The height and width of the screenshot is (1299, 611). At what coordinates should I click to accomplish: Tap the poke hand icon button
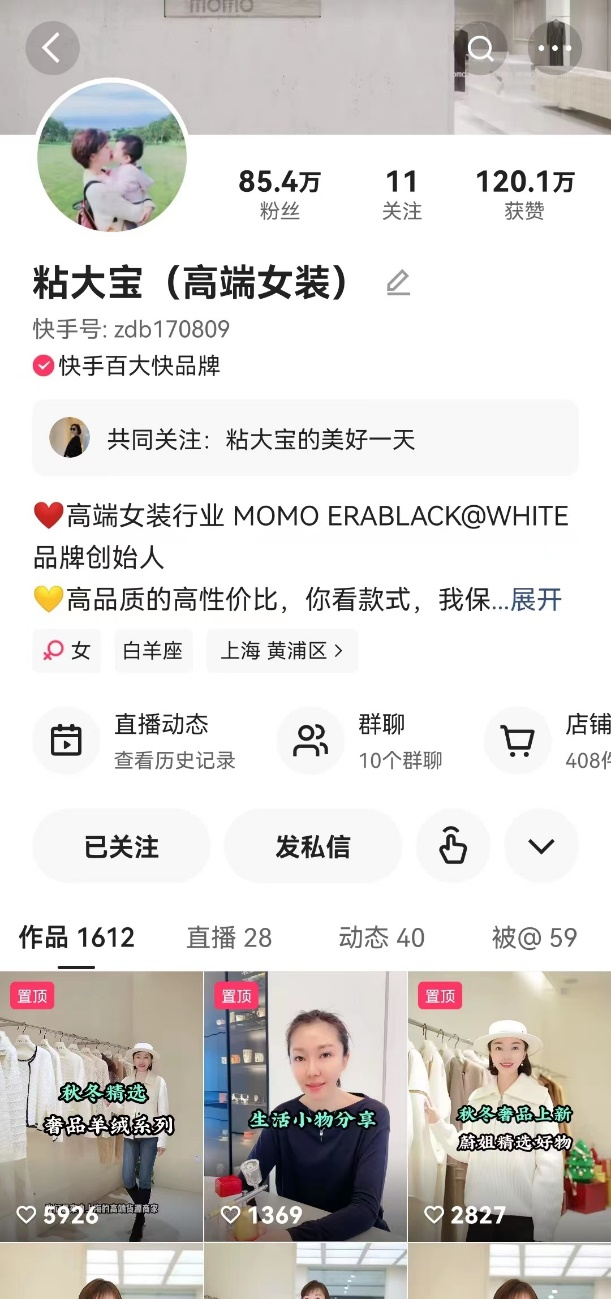453,846
